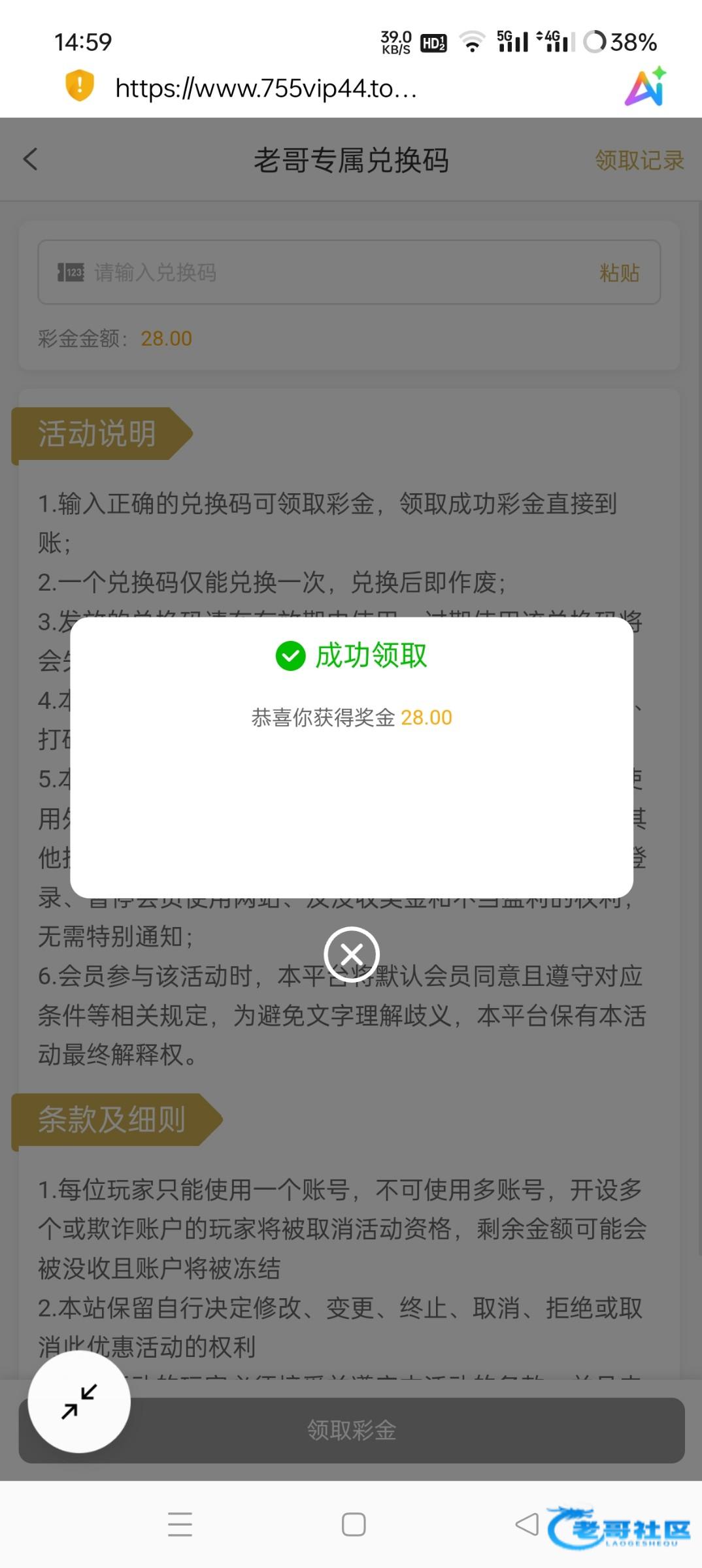Tap the 领取彩金 button
Viewport: 702px width, 1568px height.
pos(352,1430)
